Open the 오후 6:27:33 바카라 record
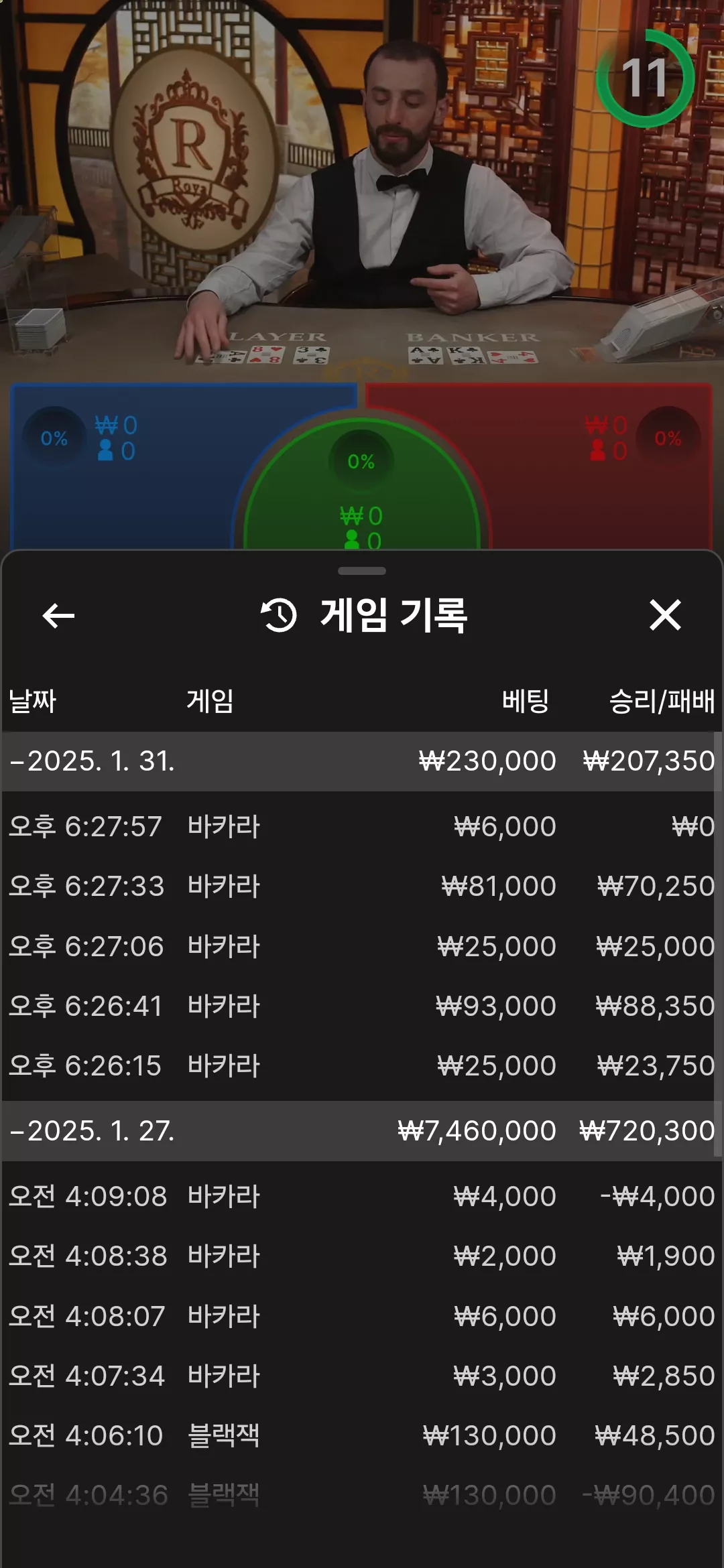 [362, 886]
